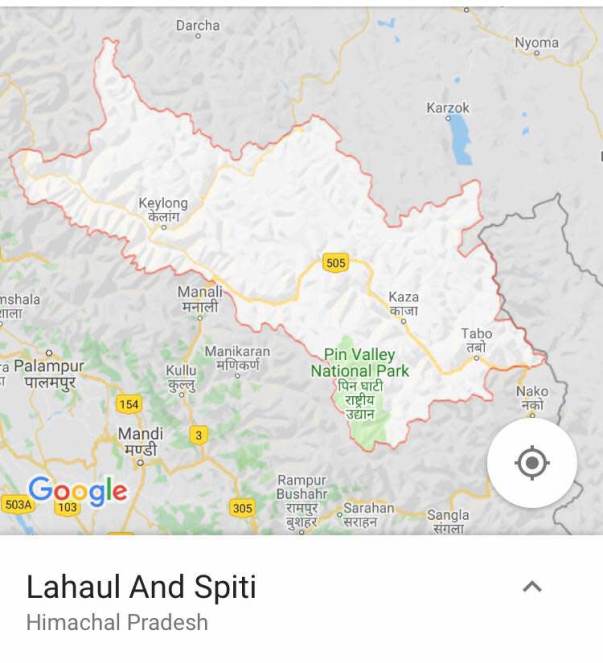Select the Keylong town label
Screen dimensions: 603x663
pyautogui.click(x=163, y=209)
